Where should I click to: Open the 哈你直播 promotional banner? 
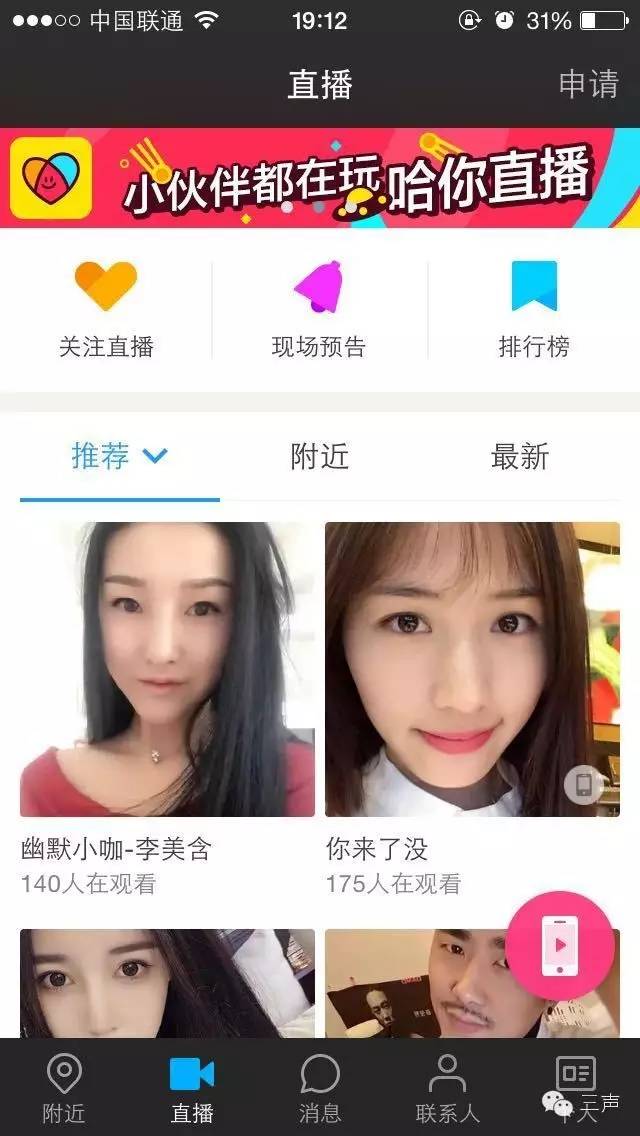coord(320,178)
